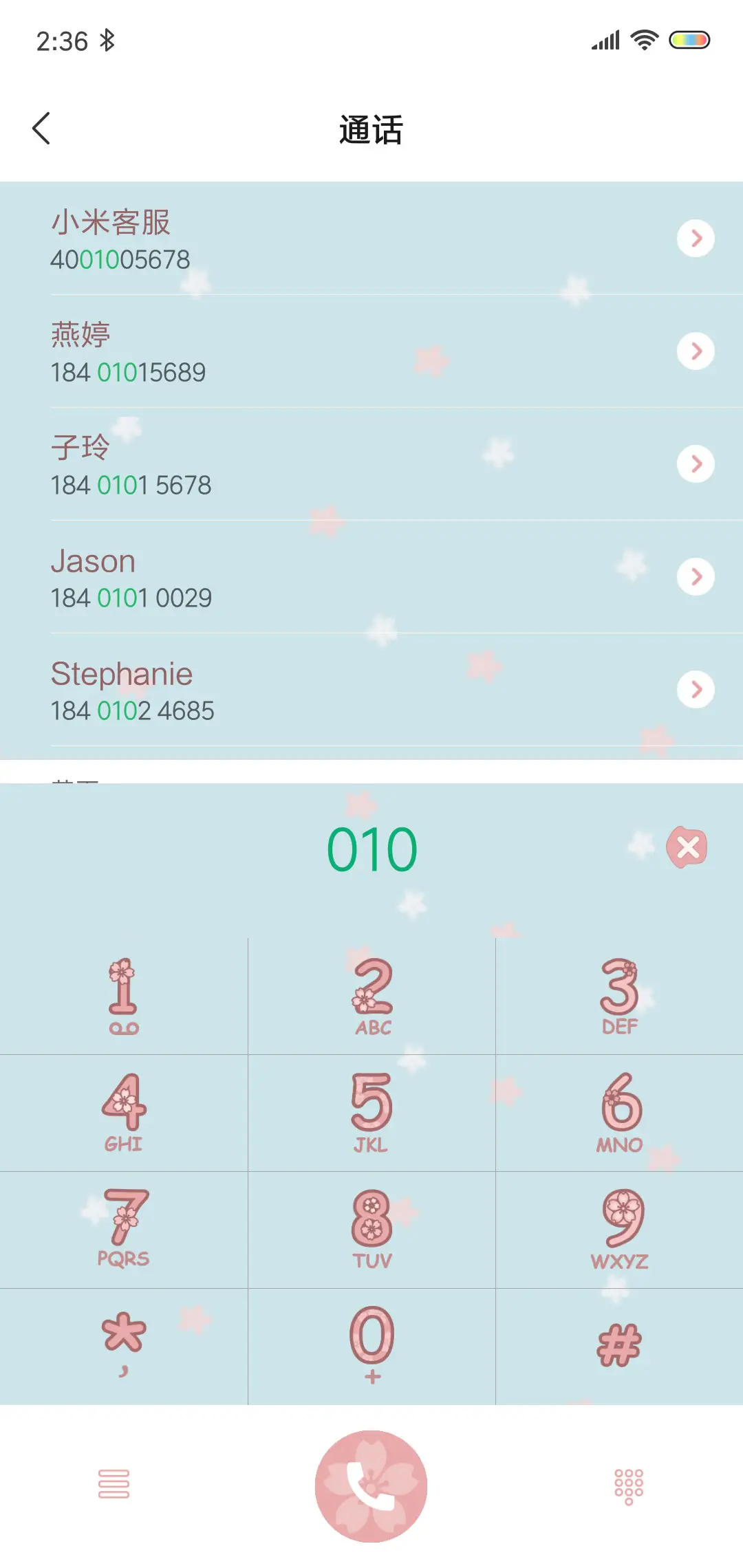Viewport: 743px width, 1568px height.
Task: Tap the back arrow to exit 通话
Action: (41, 128)
